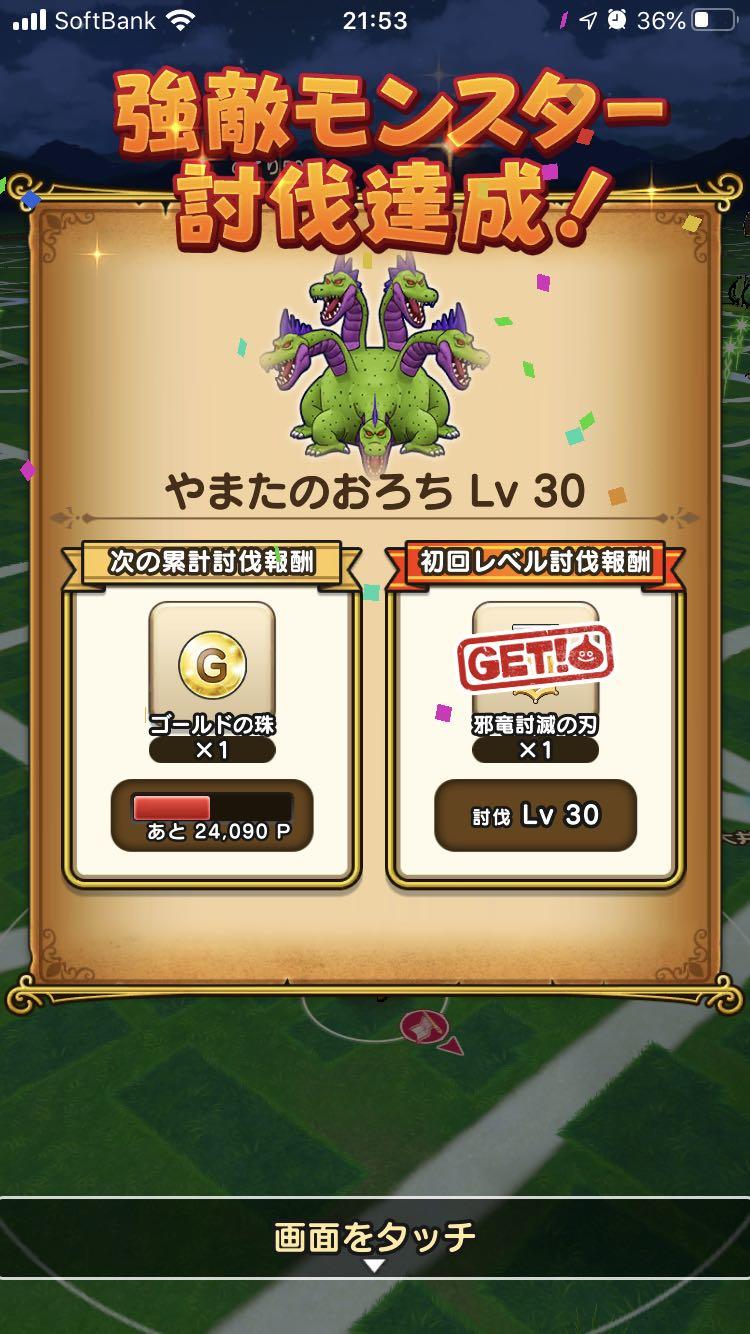The height and width of the screenshot is (1334, 750).
Task: View the ゴールドの珠 reward item
Action: pyautogui.click(x=212, y=664)
